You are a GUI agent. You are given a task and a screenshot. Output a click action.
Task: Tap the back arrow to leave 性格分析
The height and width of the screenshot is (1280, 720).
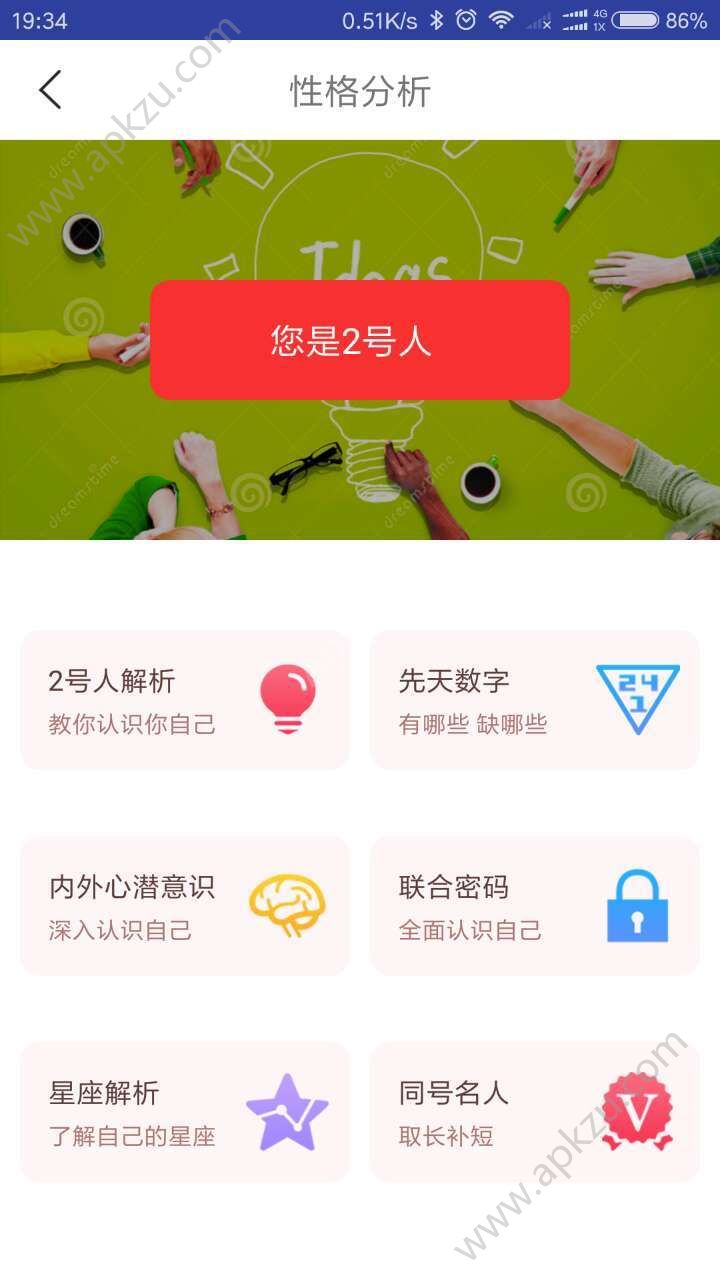coord(48,90)
